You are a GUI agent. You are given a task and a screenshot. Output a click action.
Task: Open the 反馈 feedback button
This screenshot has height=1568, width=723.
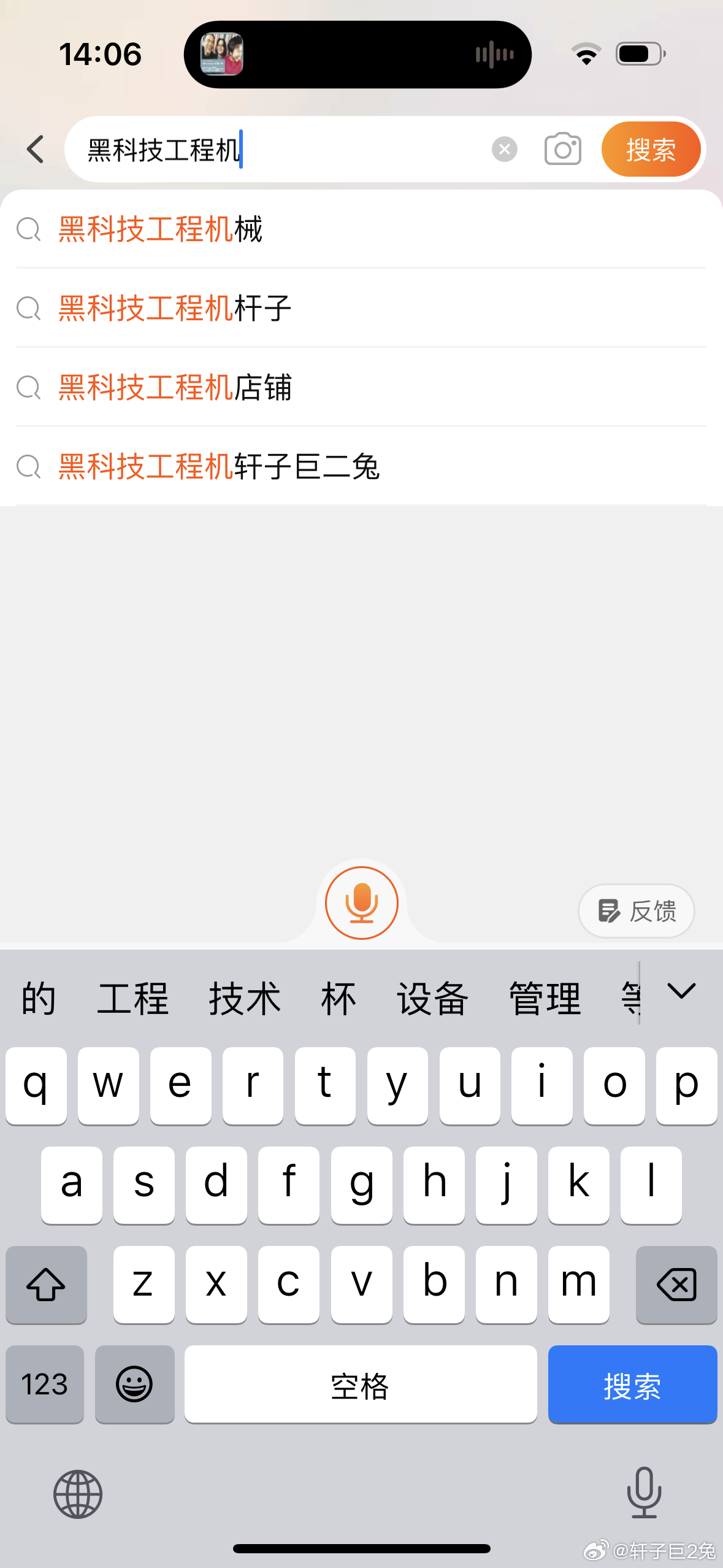click(637, 911)
